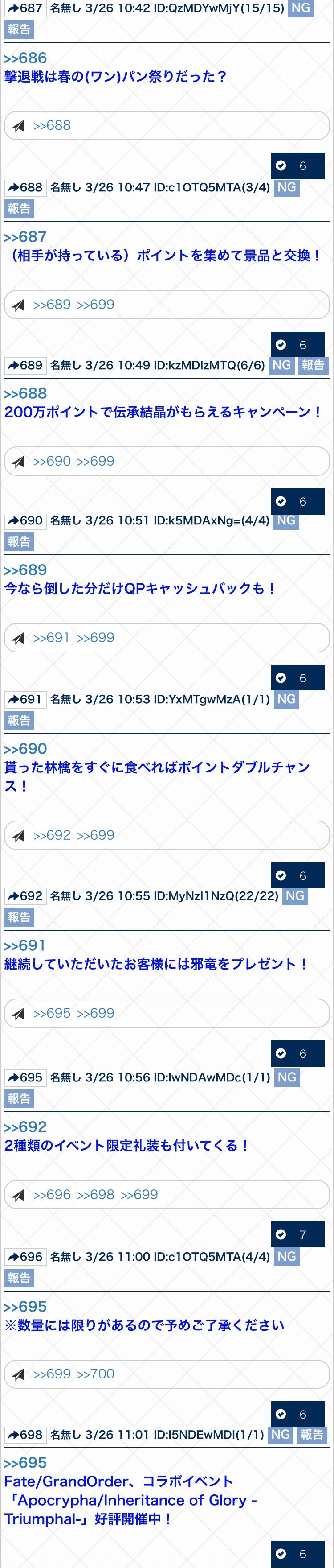Image resolution: width=334 pixels, height=1568 pixels.
Task: Open anchor link >>688 in post 689
Action: pyautogui.click(x=25, y=393)
